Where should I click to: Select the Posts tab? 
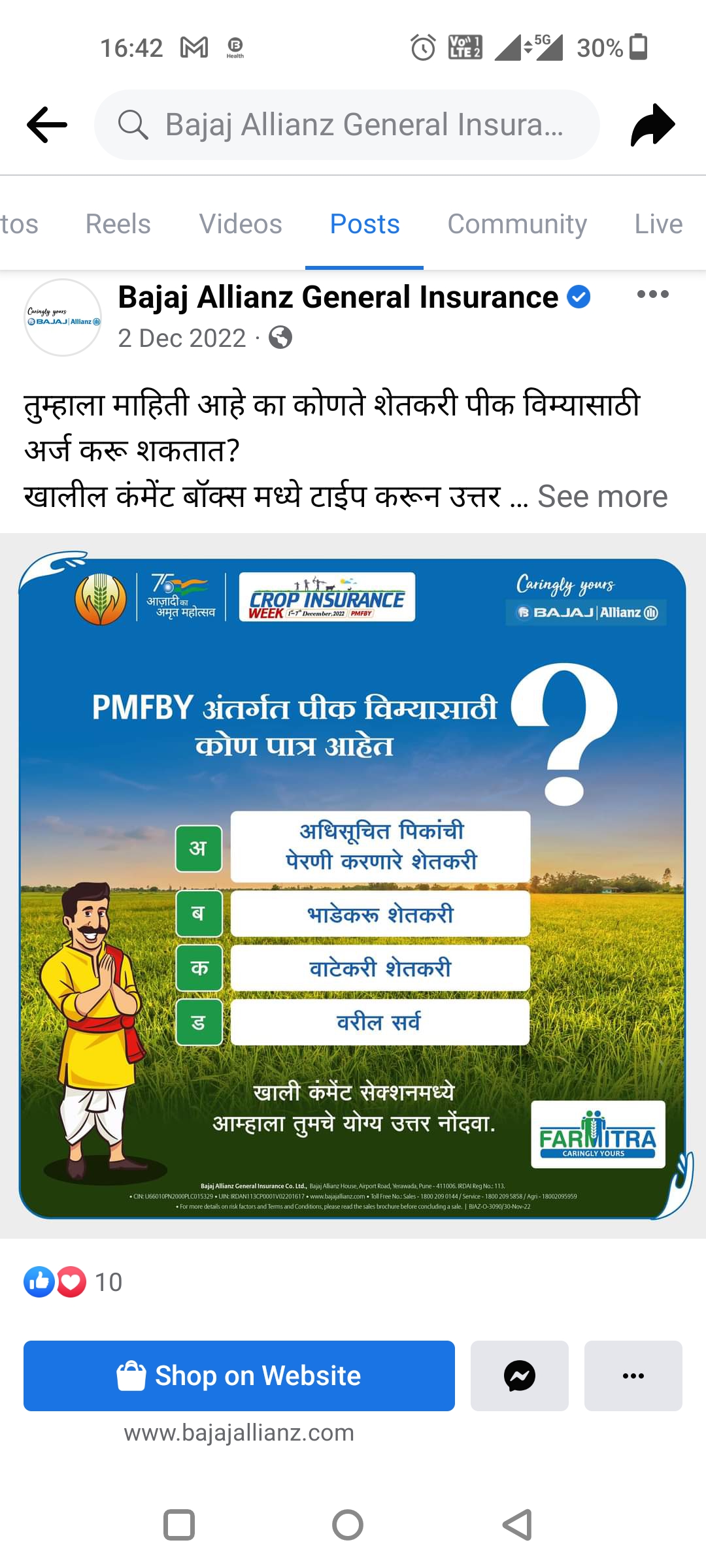tap(364, 224)
